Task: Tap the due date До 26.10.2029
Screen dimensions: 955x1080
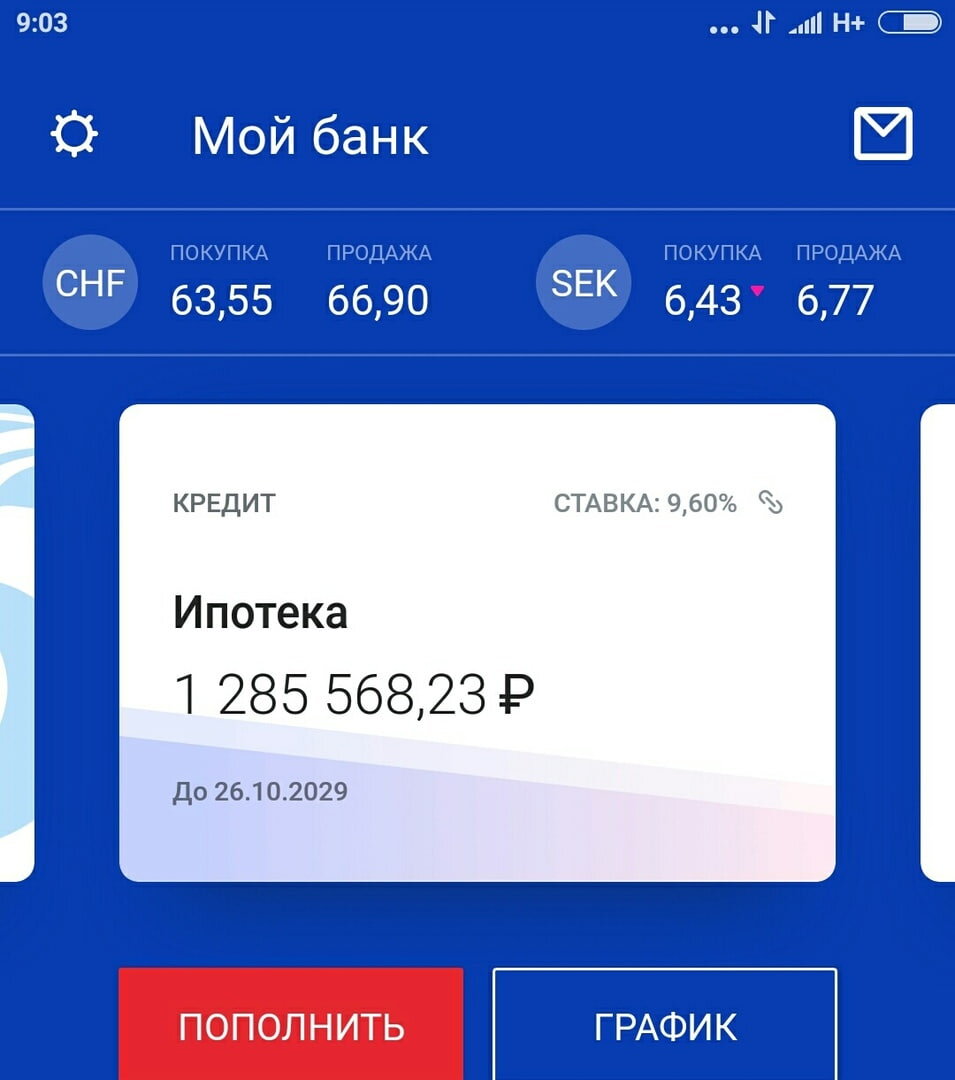Action: tap(260, 791)
